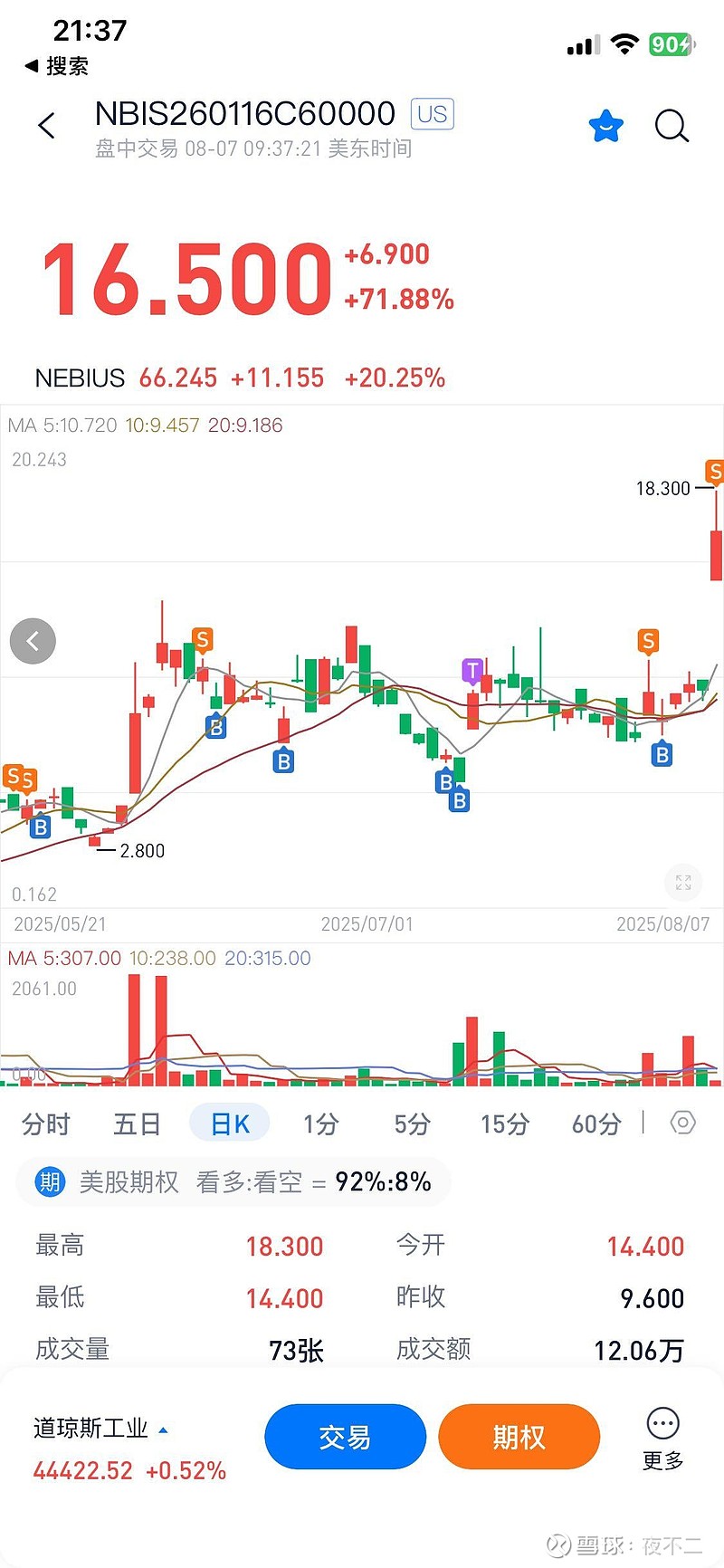Switch to the 五日 chart tab
The height and width of the screenshot is (1568, 724).
coord(138,1123)
